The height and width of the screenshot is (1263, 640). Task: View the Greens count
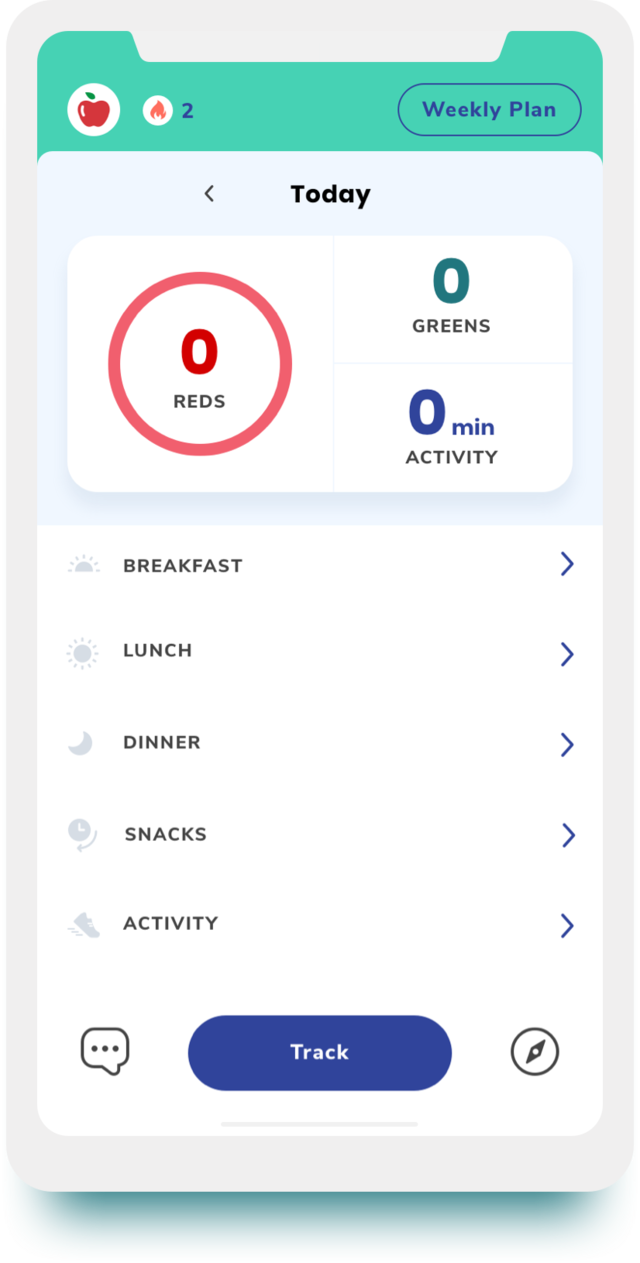pos(452,299)
